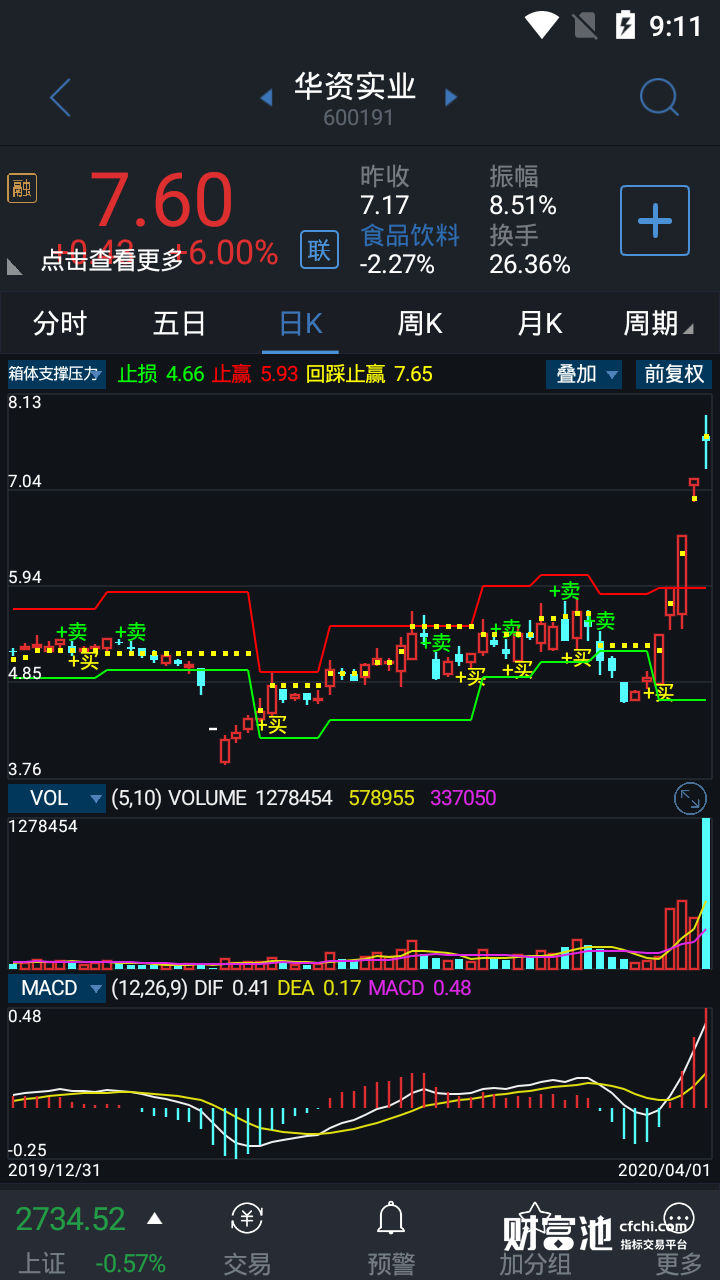Image resolution: width=720 pixels, height=1280 pixels.
Task: Go back using the top-left arrow
Action: pyautogui.click(x=60, y=98)
